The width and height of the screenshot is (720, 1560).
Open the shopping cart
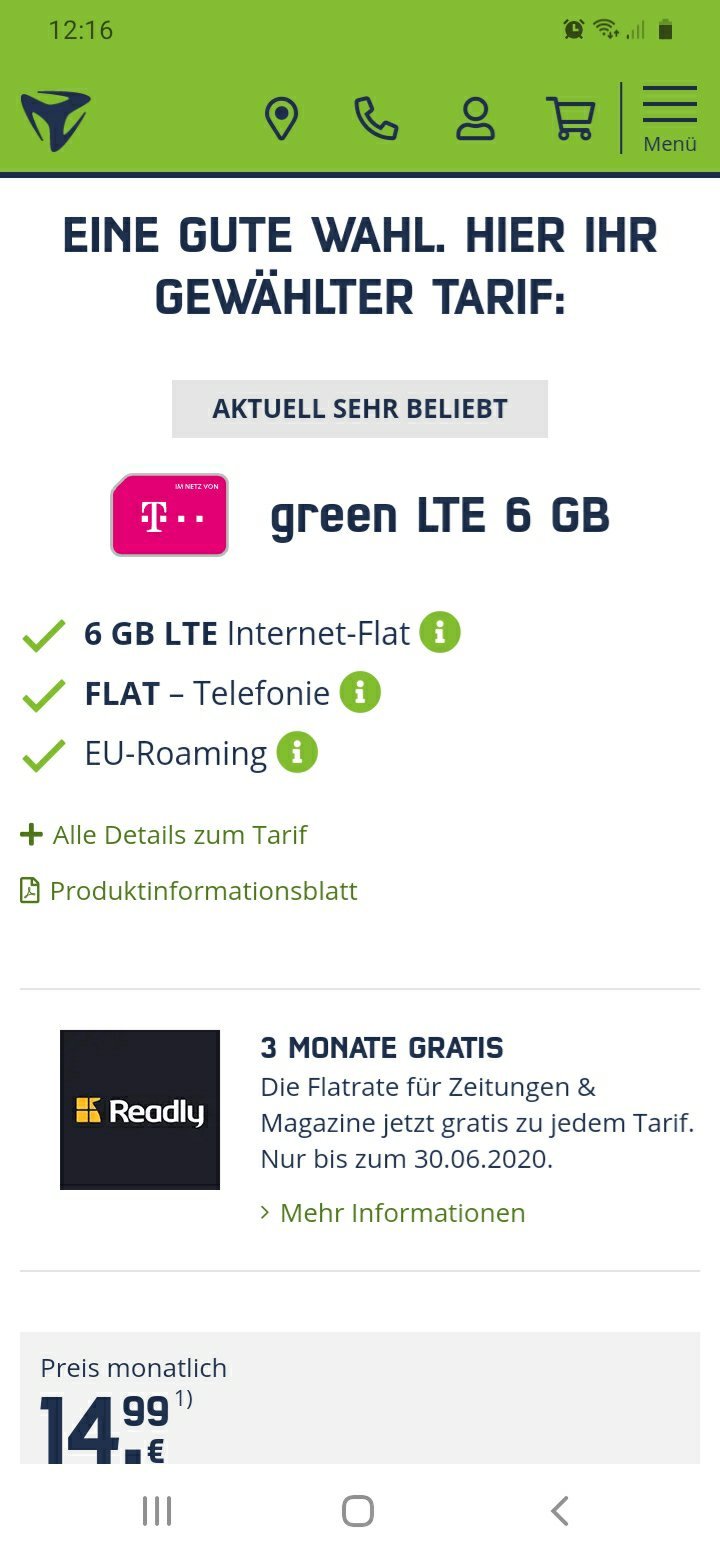(x=570, y=119)
